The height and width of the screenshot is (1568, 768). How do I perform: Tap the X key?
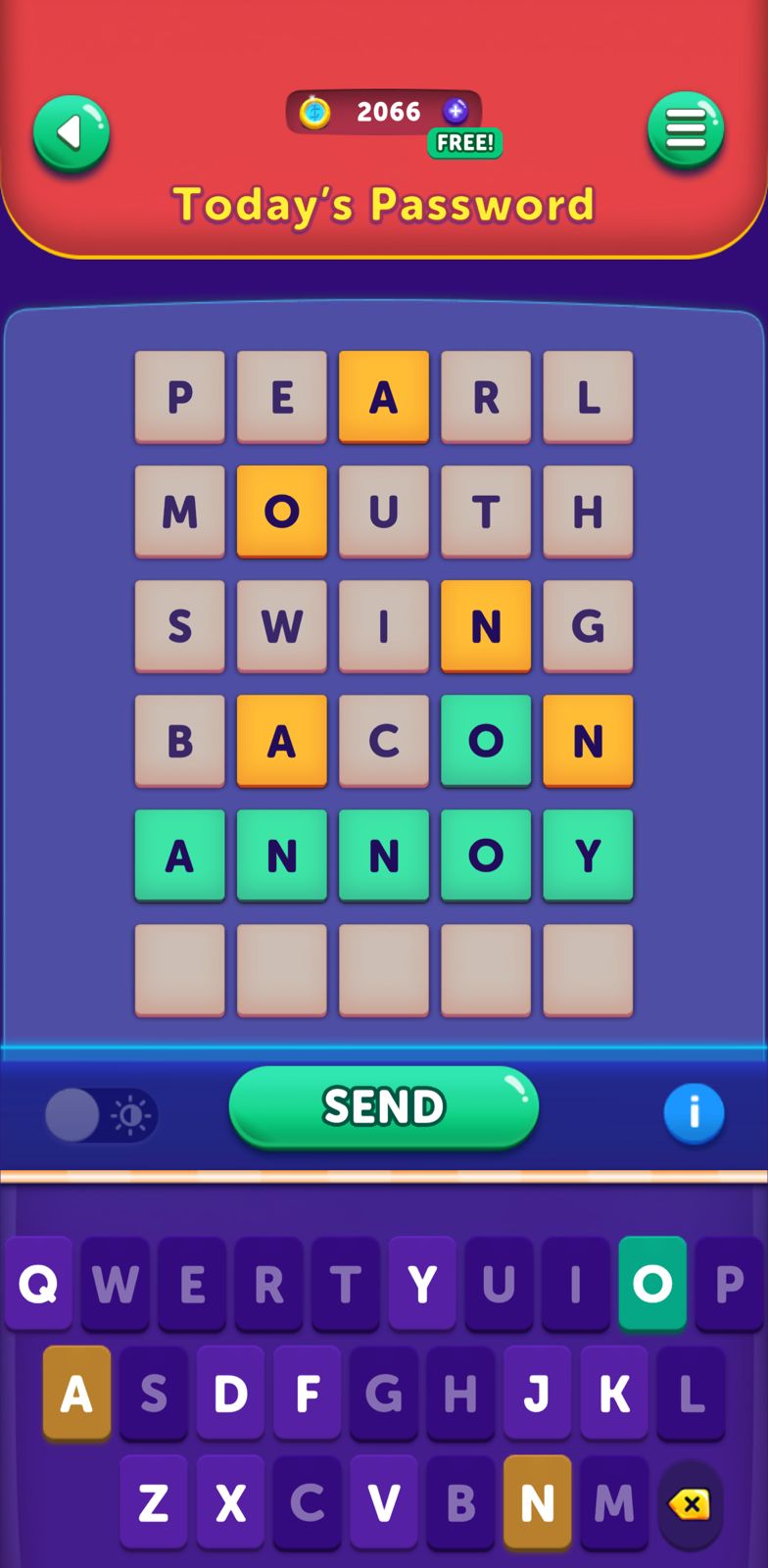pyautogui.click(x=230, y=1502)
